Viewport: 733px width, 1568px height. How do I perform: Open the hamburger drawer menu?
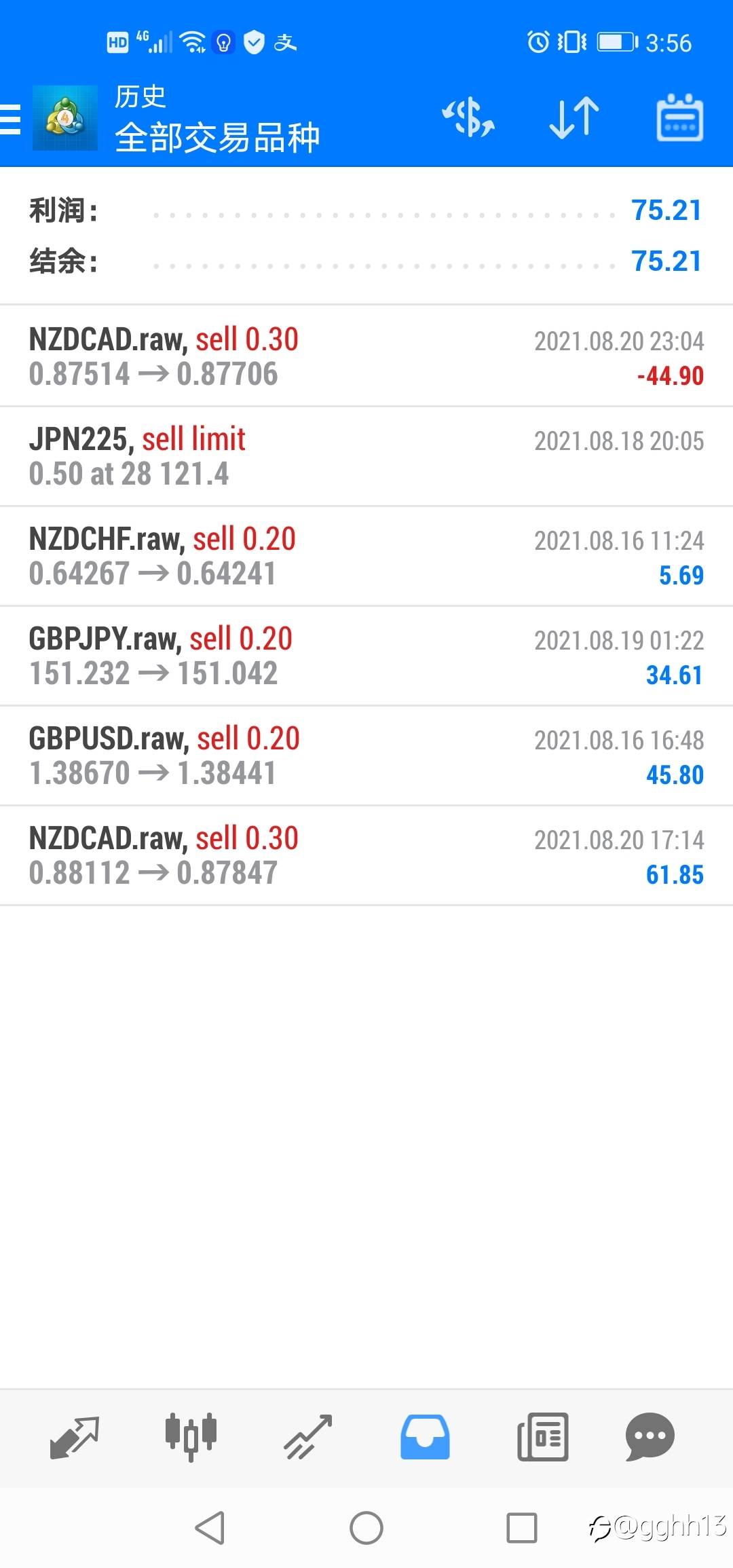point(10,119)
